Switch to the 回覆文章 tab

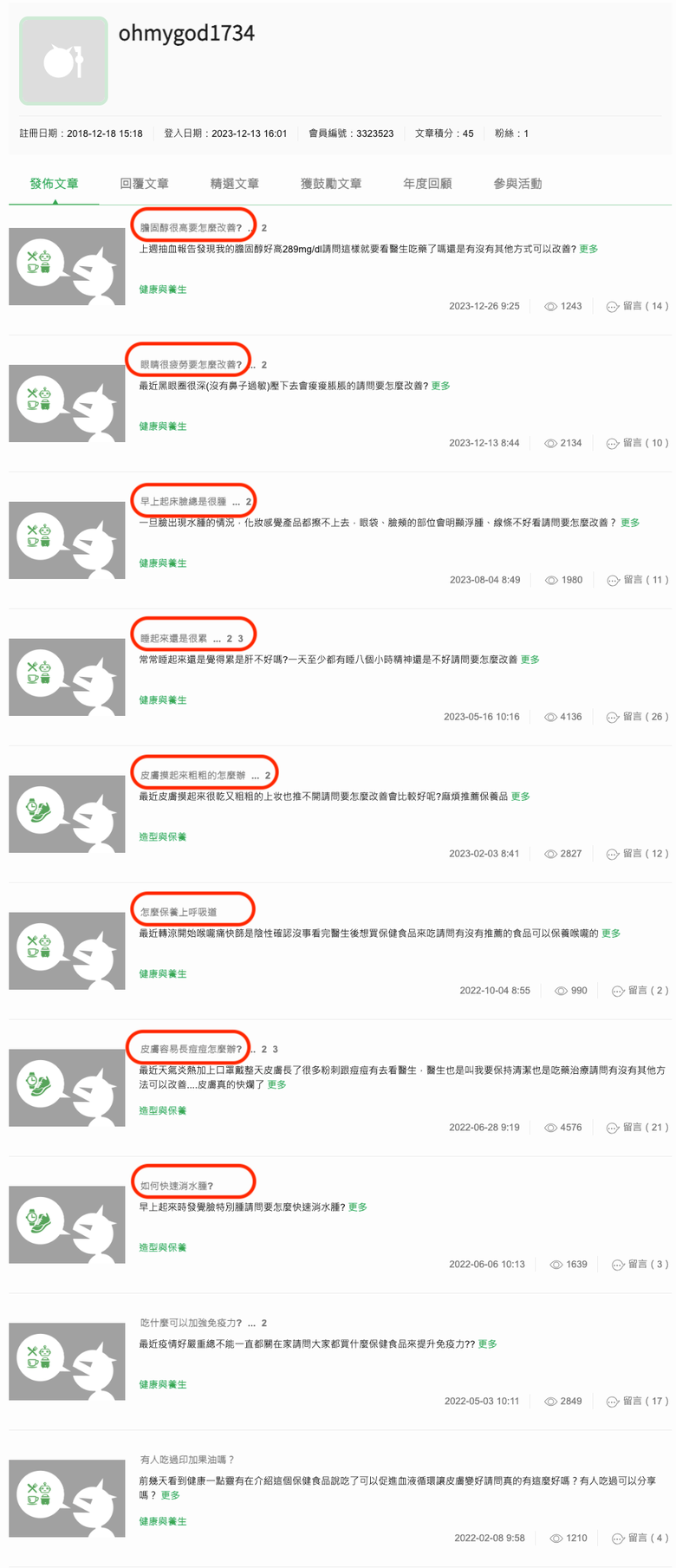(144, 184)
